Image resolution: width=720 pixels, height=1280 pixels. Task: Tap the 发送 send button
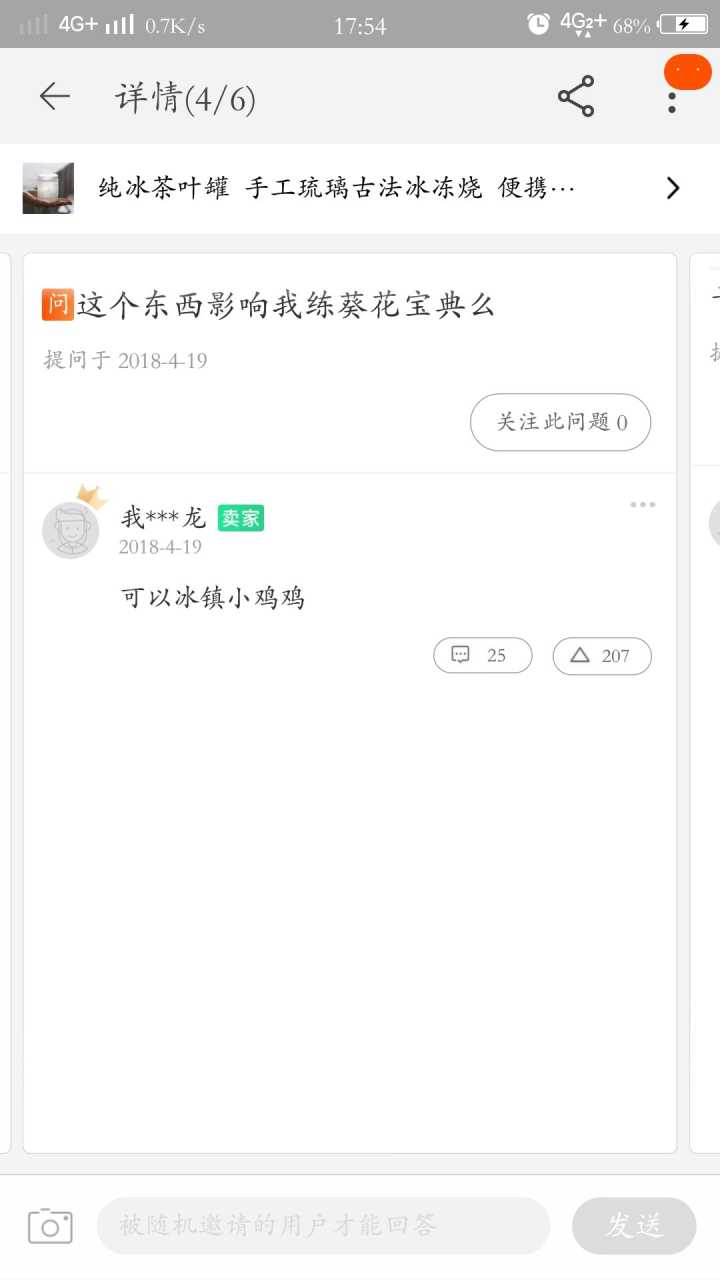click(x=634, y=1226)
